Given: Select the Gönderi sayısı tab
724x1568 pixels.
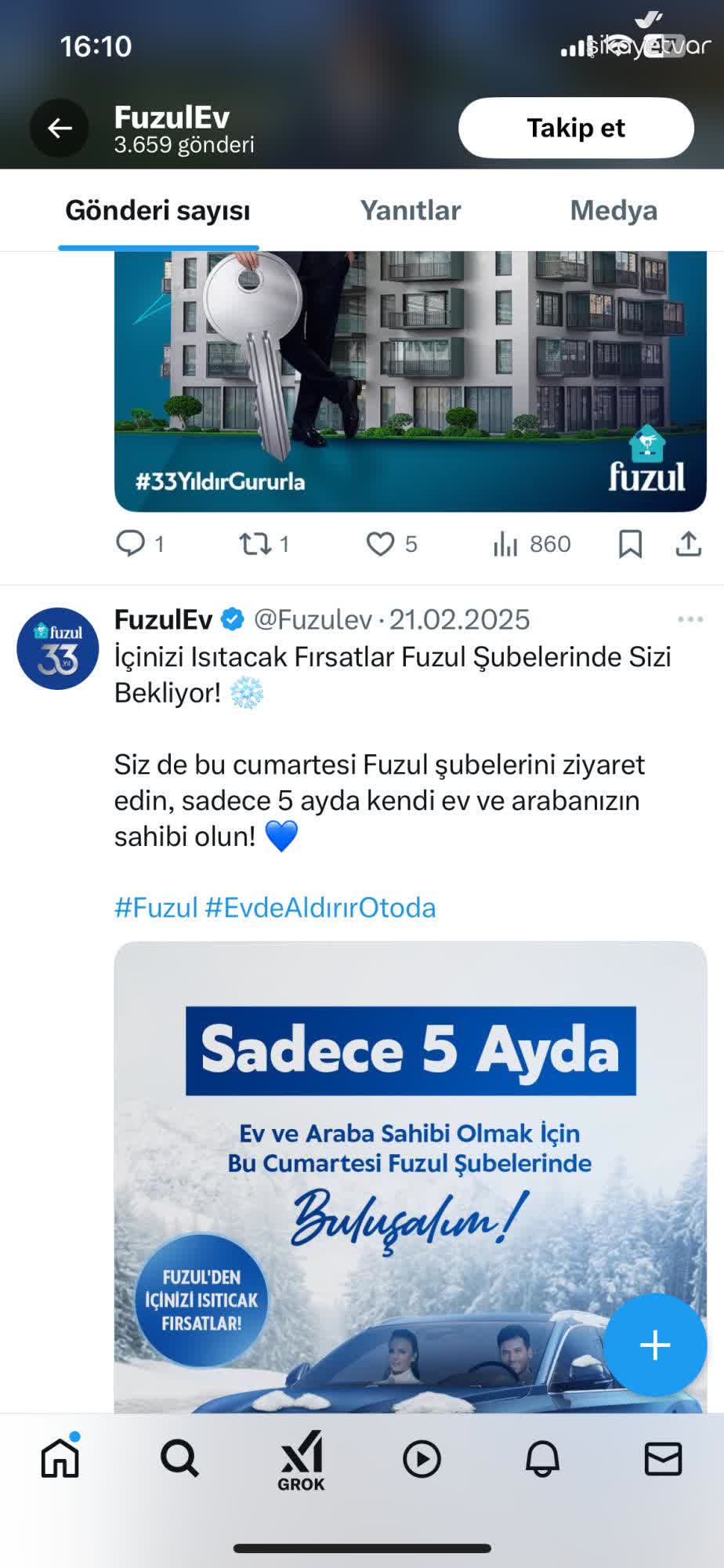Looking at the screenshot, I should pos(157,210).
